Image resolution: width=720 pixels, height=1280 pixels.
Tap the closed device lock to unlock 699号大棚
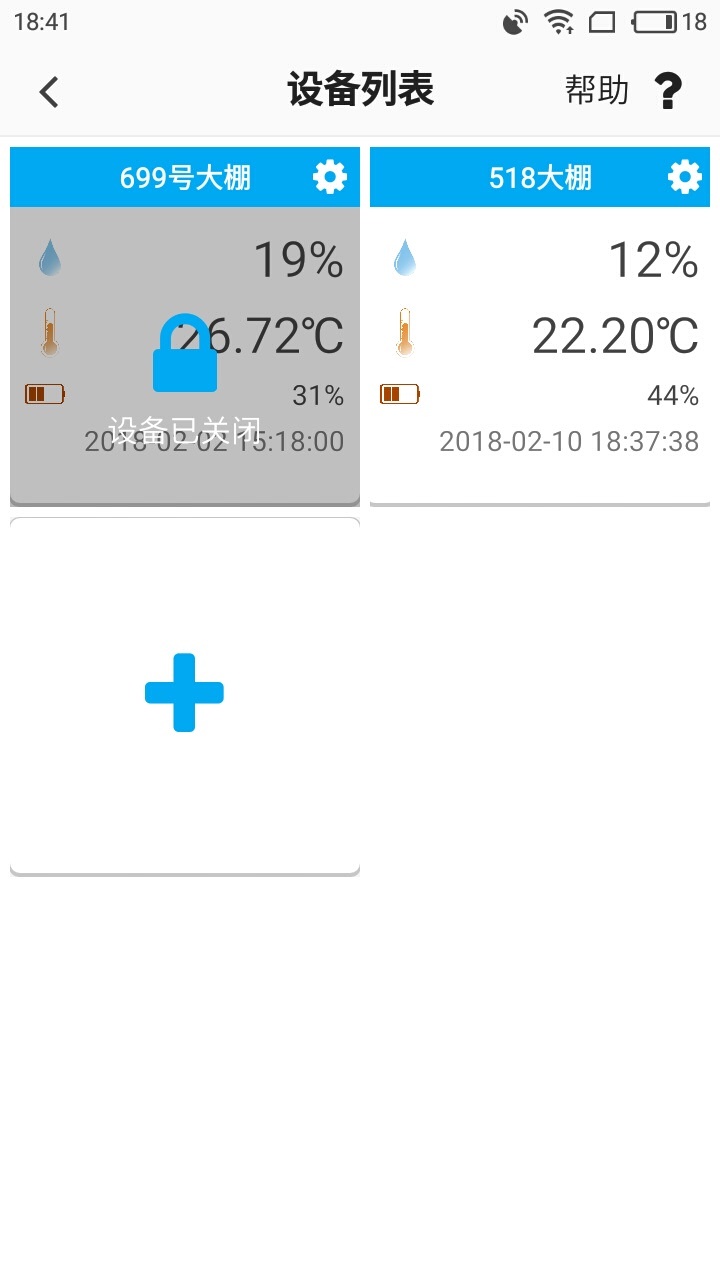[x=184, y=355]
